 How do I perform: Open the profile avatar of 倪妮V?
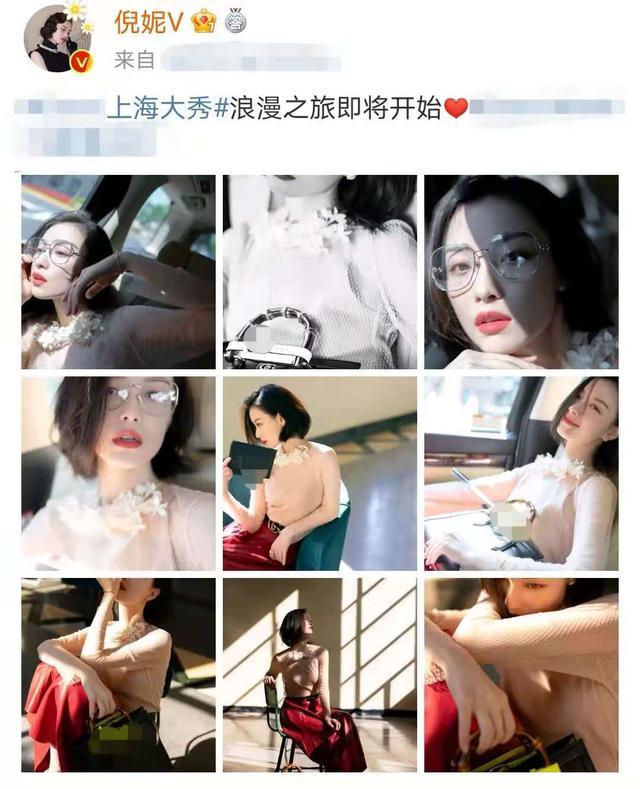[58, 38]
